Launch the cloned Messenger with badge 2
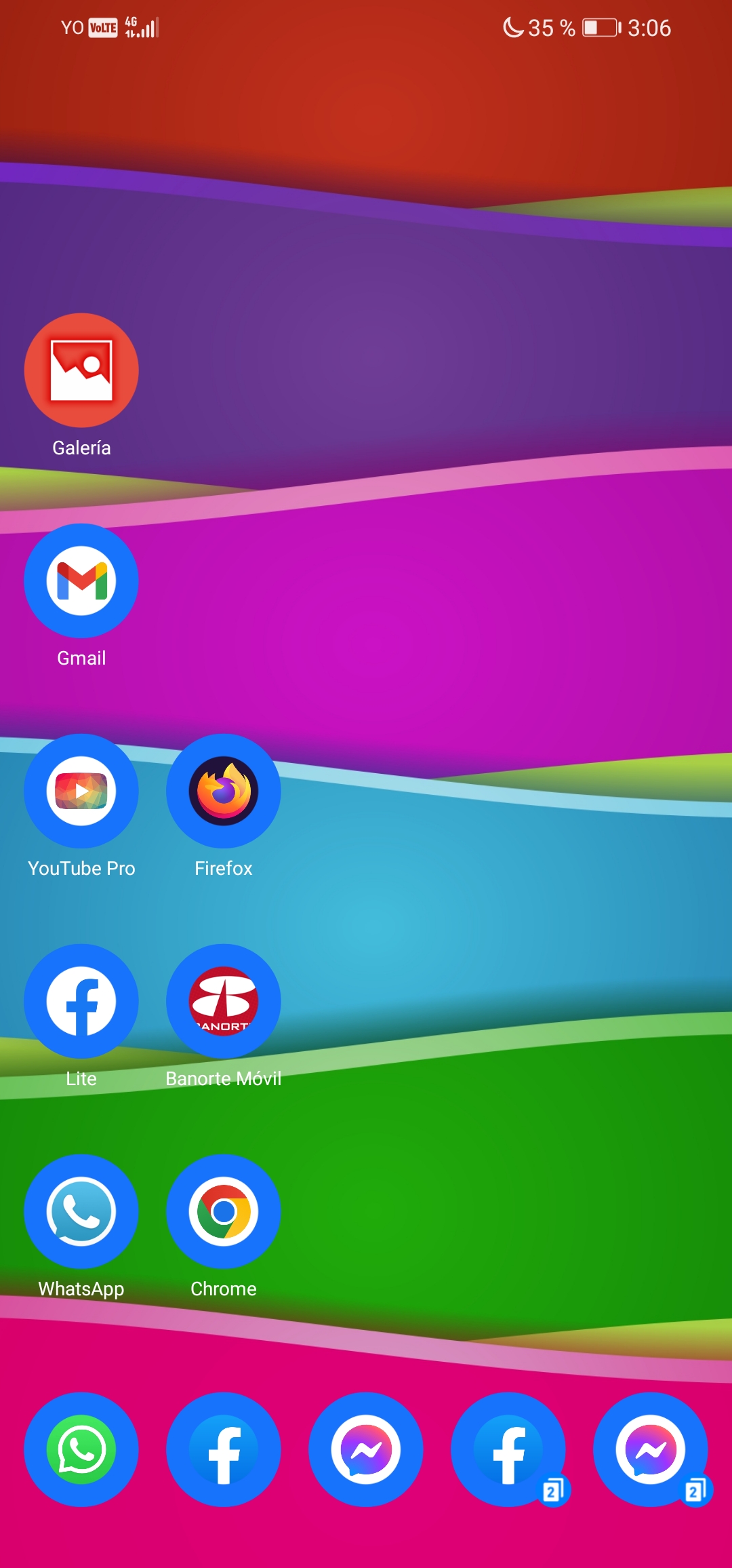Screen dimensions: 732x1568 click(651, 1449)
